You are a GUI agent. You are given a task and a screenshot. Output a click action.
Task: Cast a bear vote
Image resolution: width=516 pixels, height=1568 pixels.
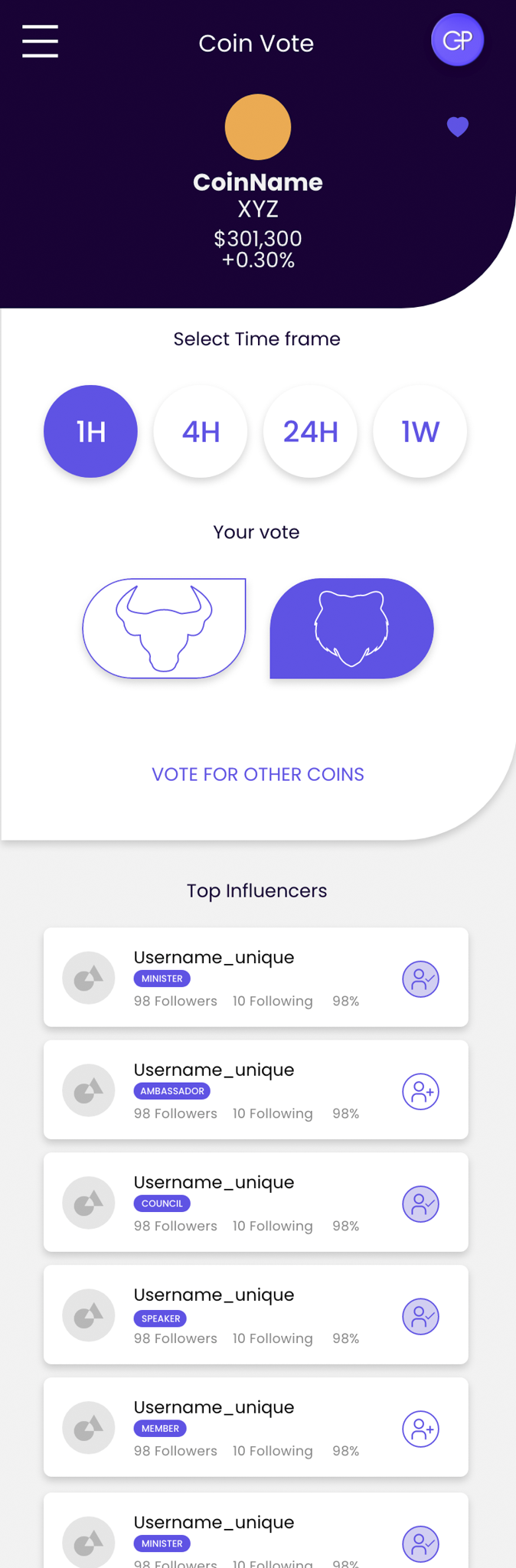(351, 628)
